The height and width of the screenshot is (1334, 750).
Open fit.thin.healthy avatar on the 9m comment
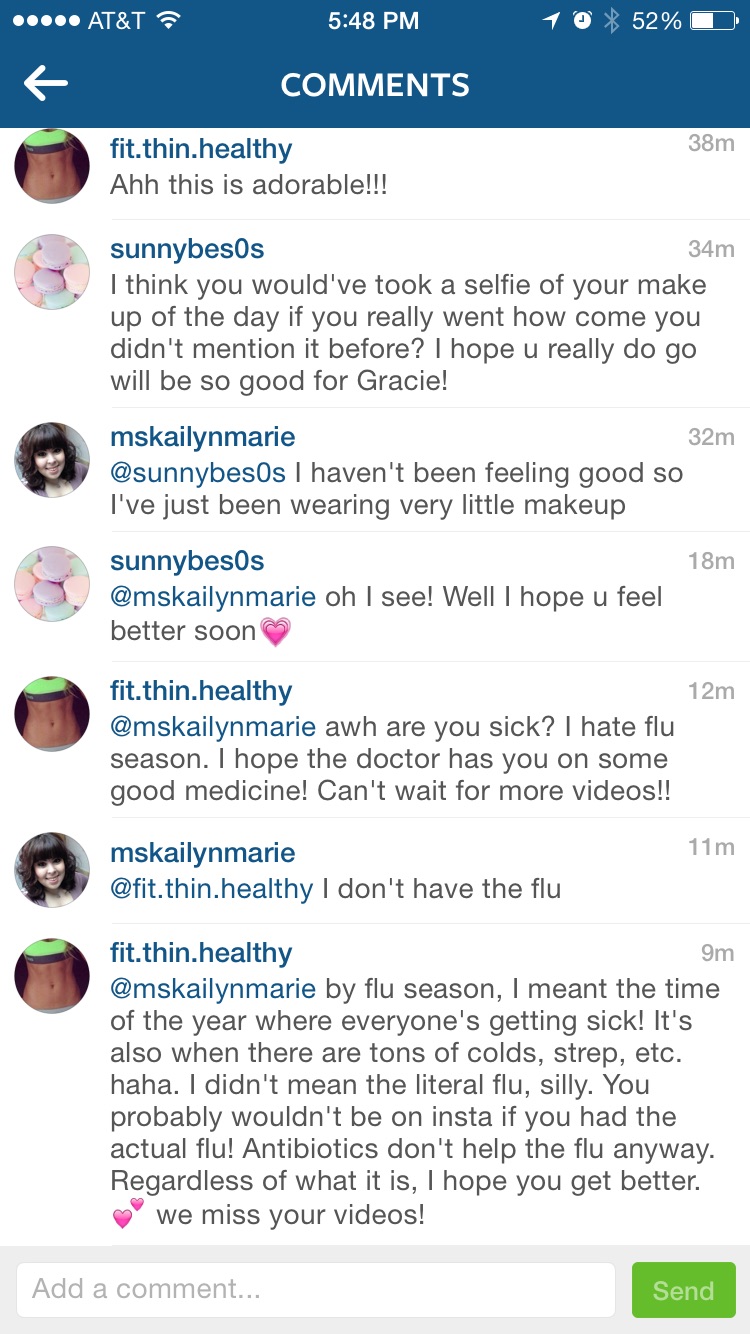coord(52,975)
